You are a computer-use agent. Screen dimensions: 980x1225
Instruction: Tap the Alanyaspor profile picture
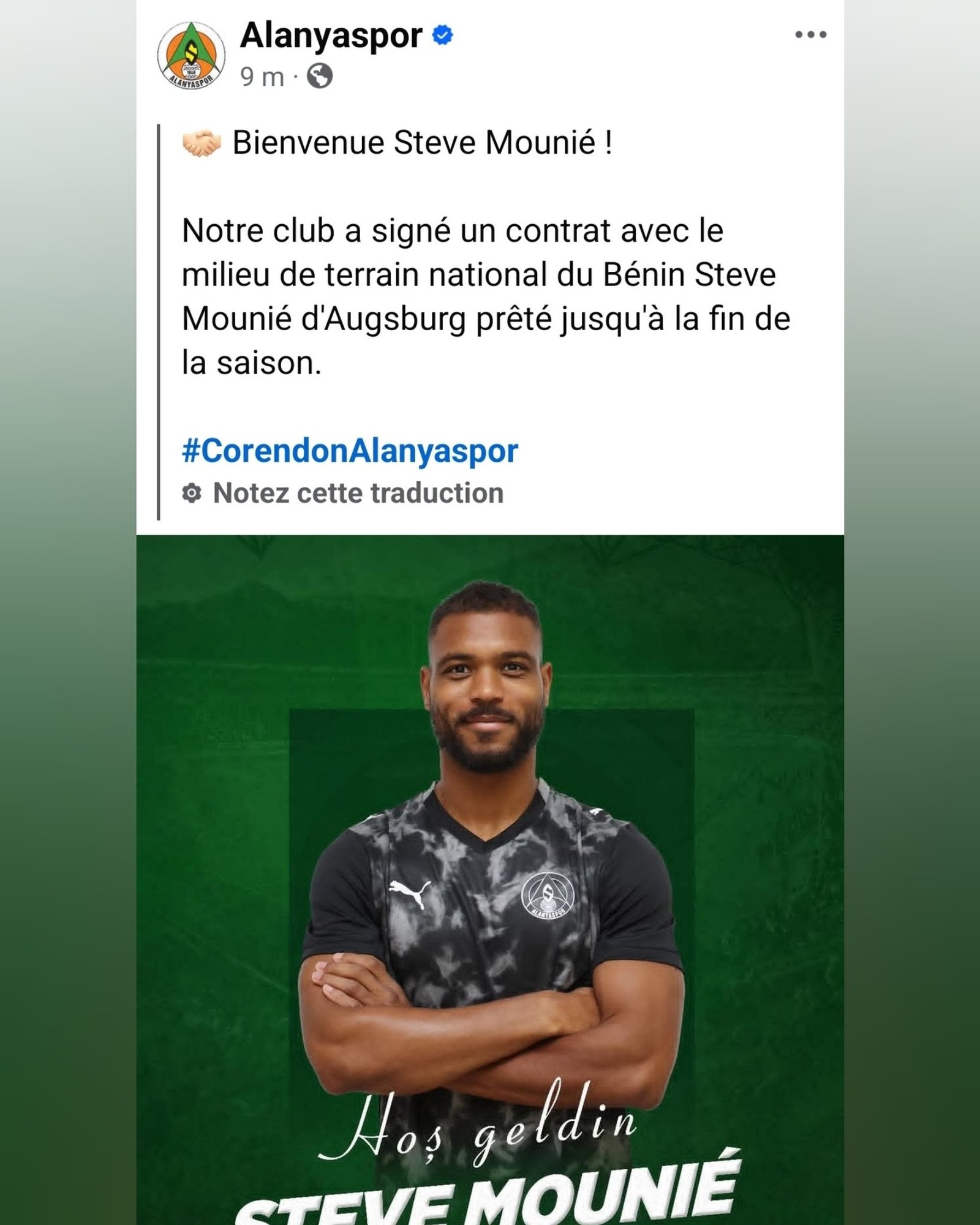tap(191, 56)
